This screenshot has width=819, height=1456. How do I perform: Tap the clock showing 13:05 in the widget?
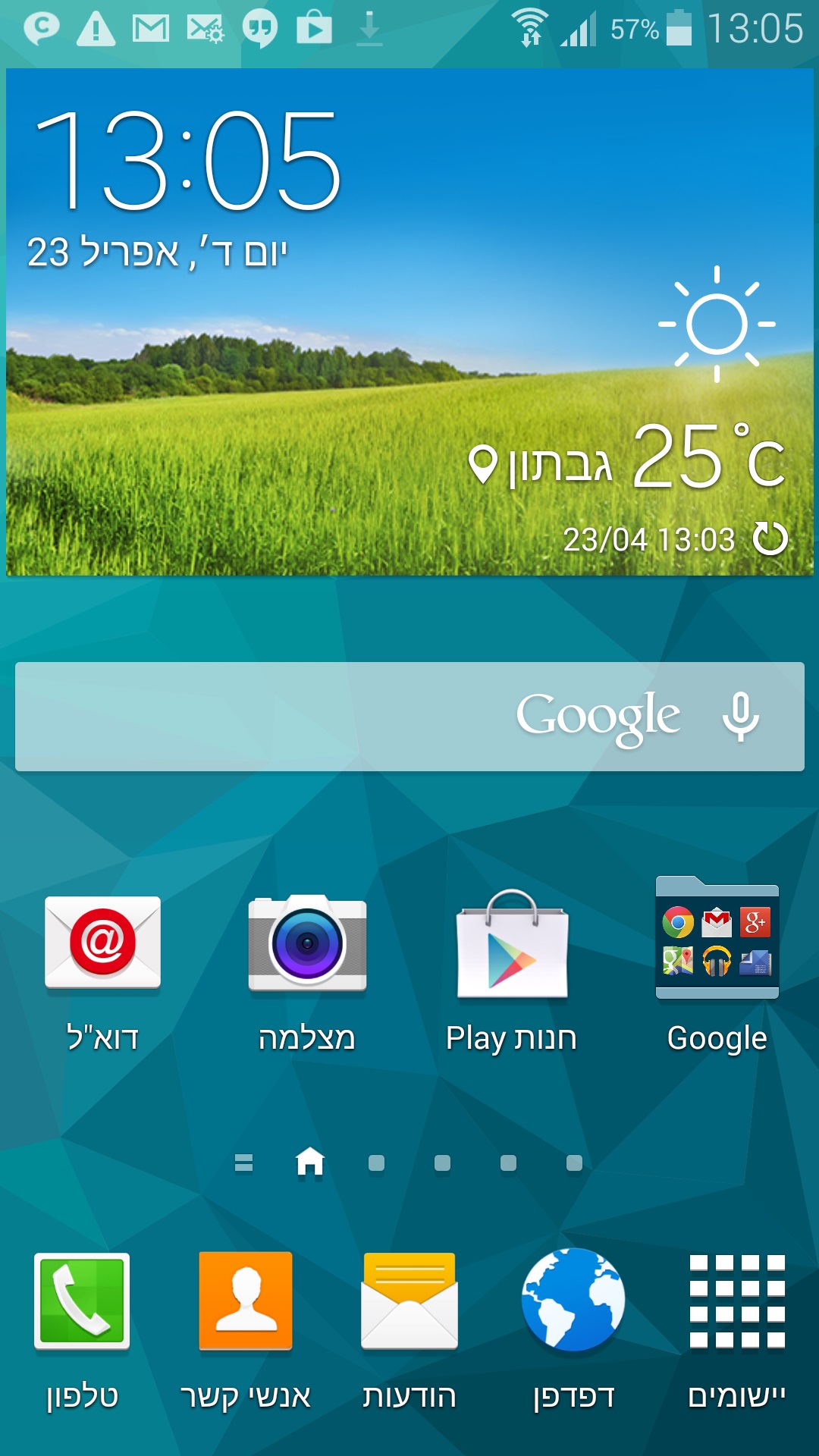188,161
